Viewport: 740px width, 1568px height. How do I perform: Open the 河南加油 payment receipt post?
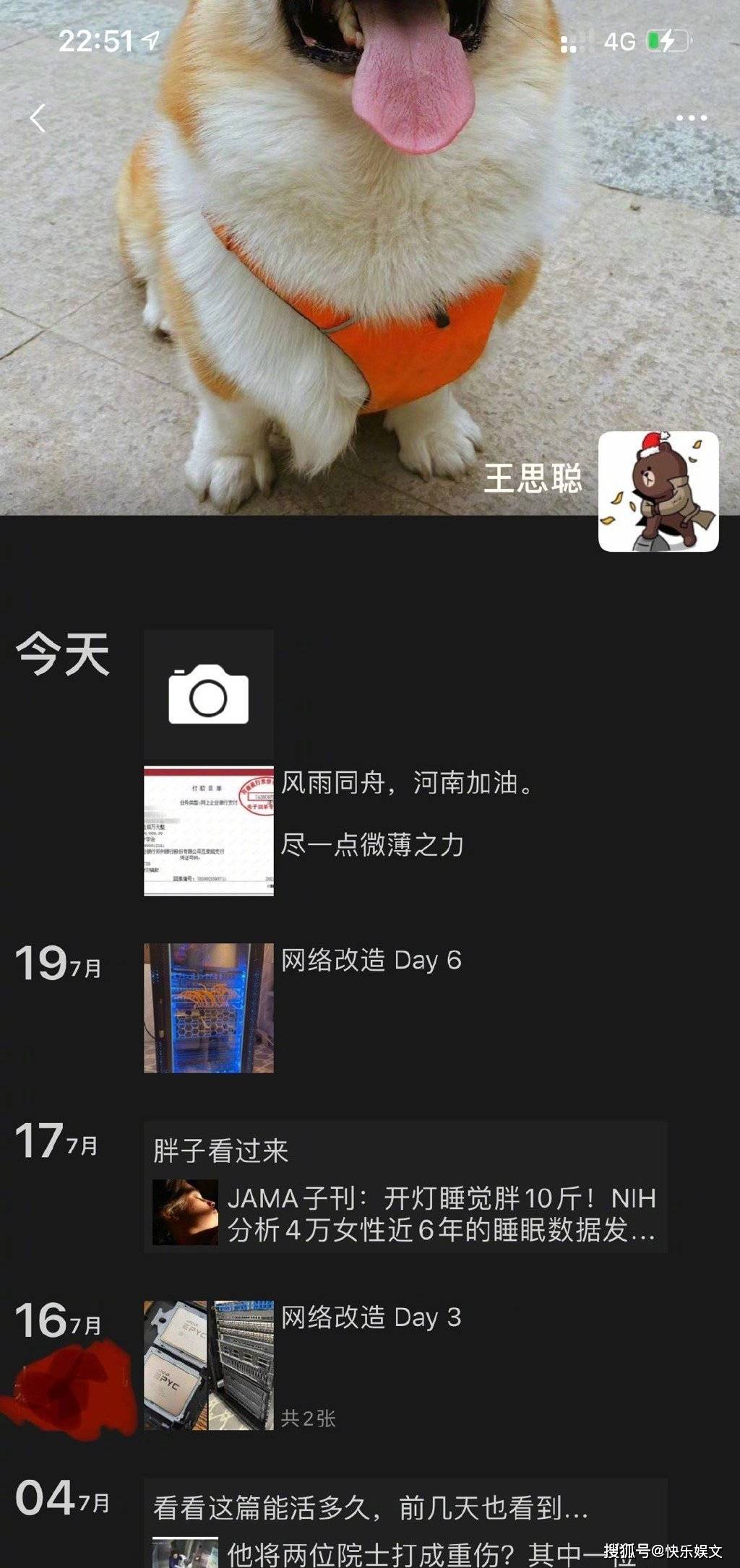(209, 831)
